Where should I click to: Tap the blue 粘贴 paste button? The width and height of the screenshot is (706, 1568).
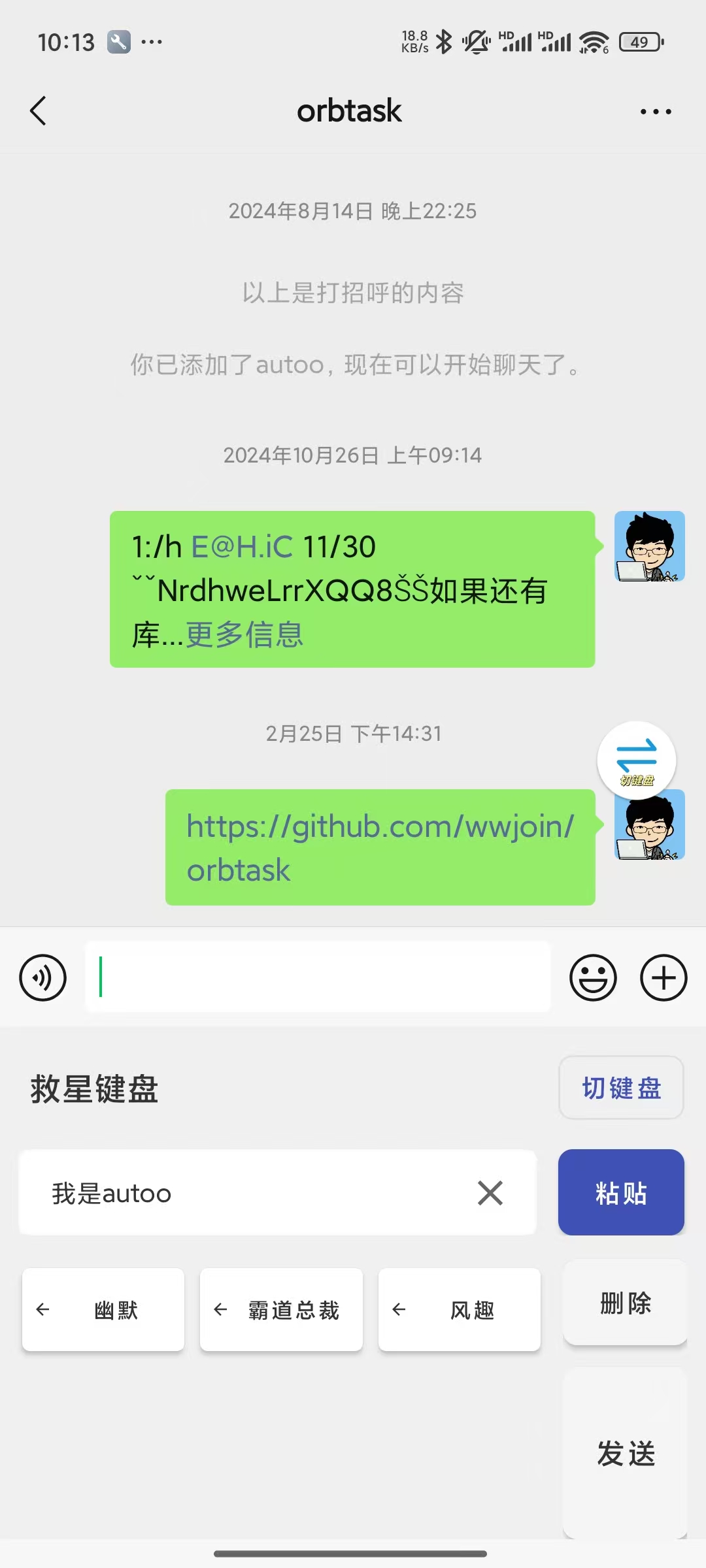click(621, 1193)
